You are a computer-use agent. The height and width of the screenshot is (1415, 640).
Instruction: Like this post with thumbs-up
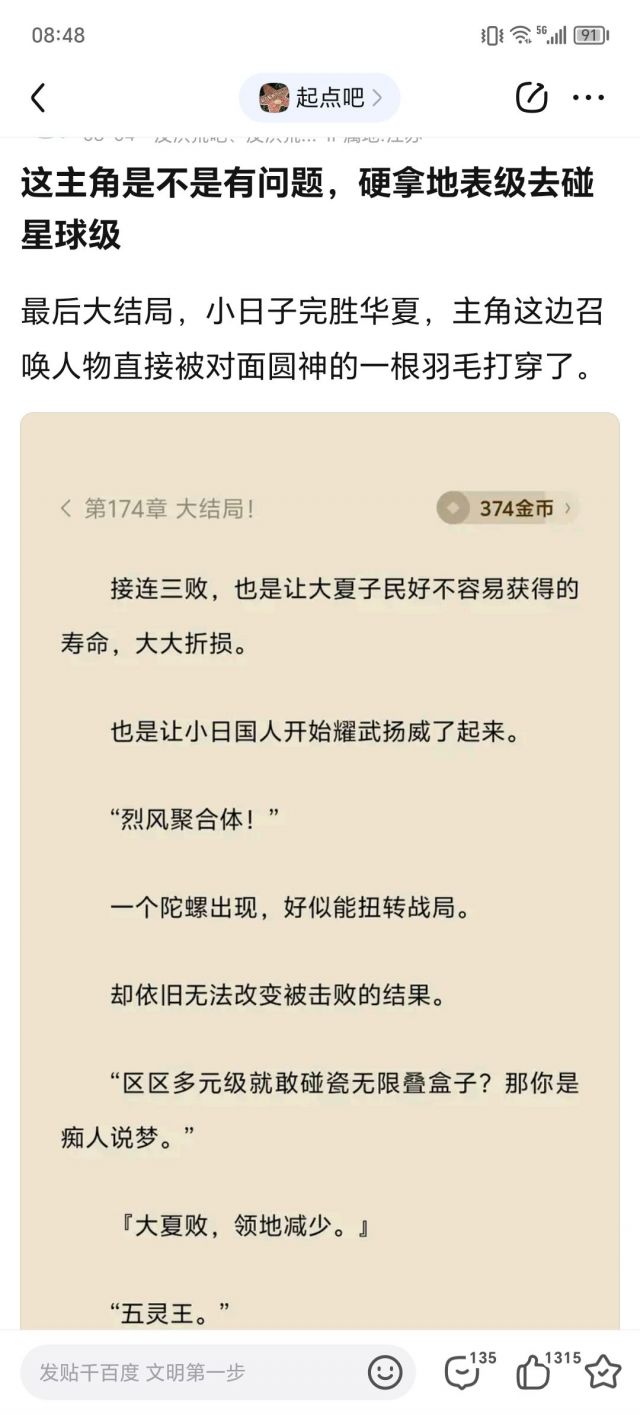(535, 1372)
